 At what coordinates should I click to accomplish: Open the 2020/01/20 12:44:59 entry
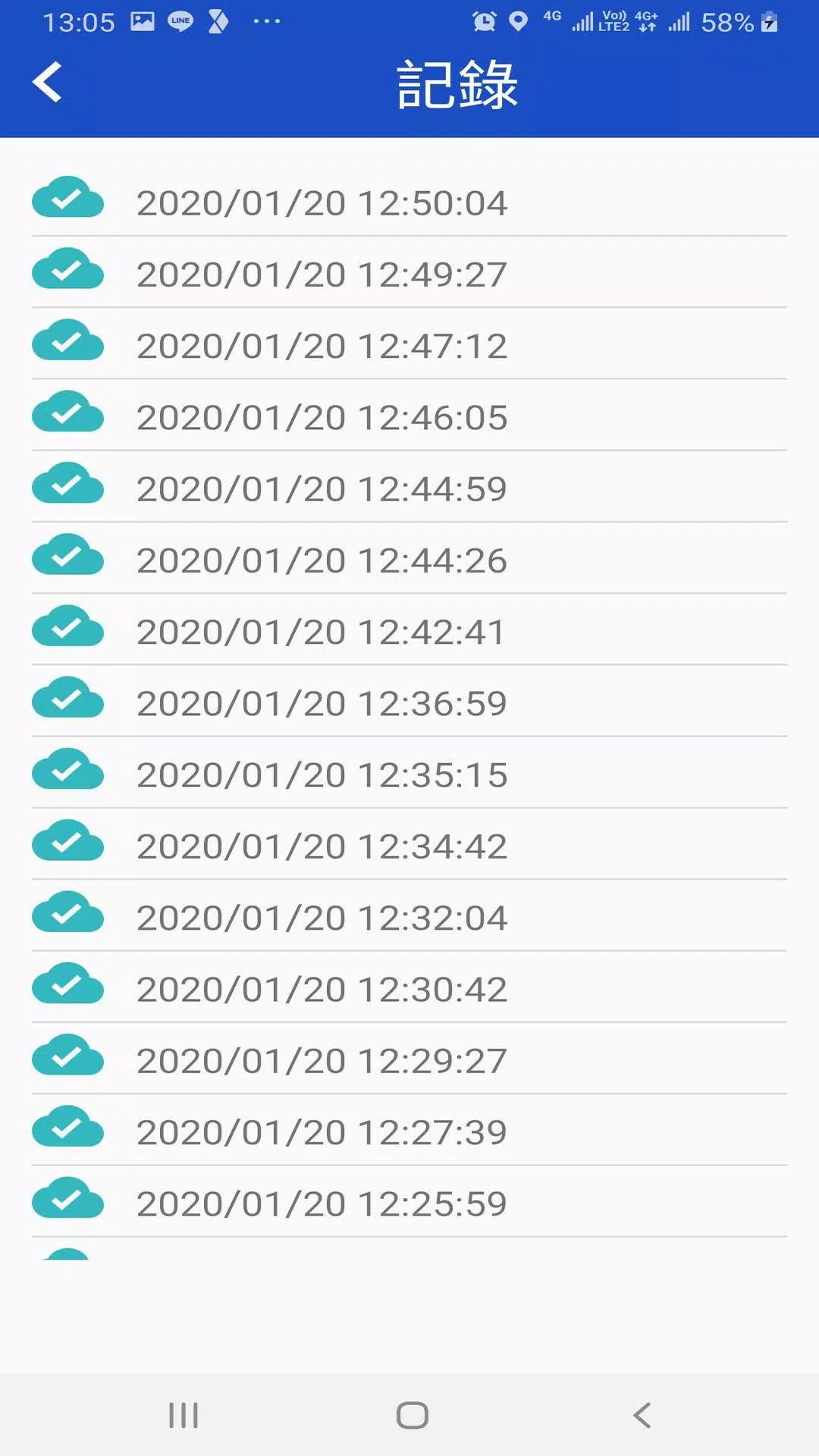pyautogui.click(x=409, y=488)
